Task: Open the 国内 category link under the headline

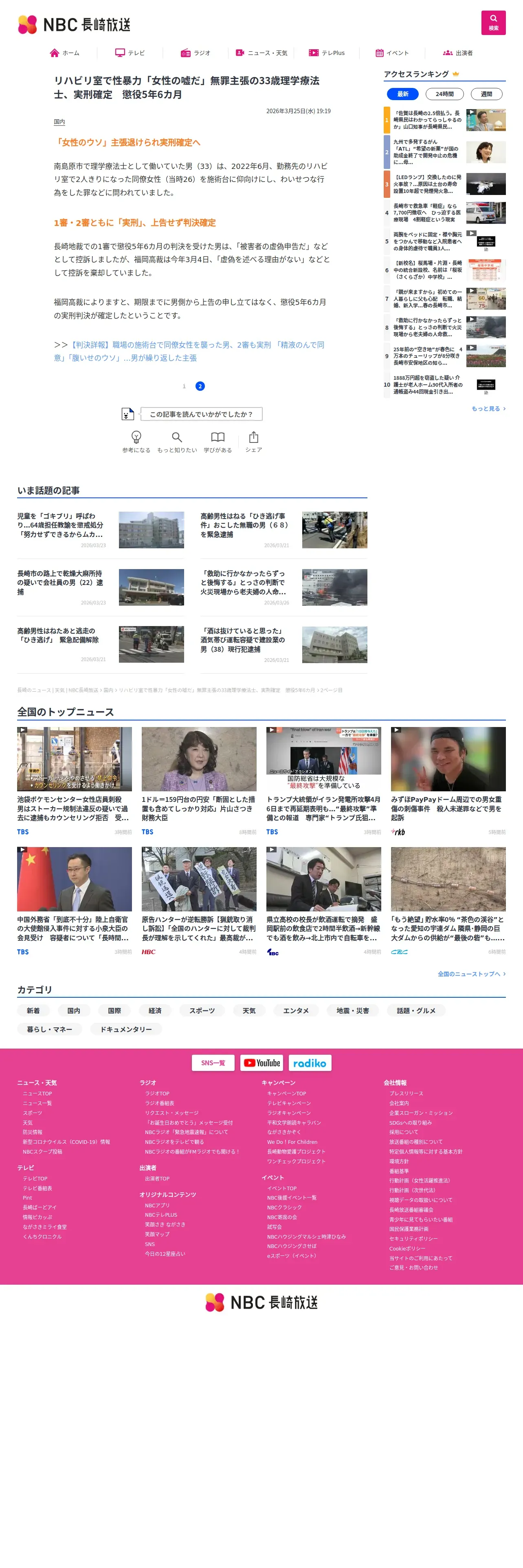Action: click(59, 122)
